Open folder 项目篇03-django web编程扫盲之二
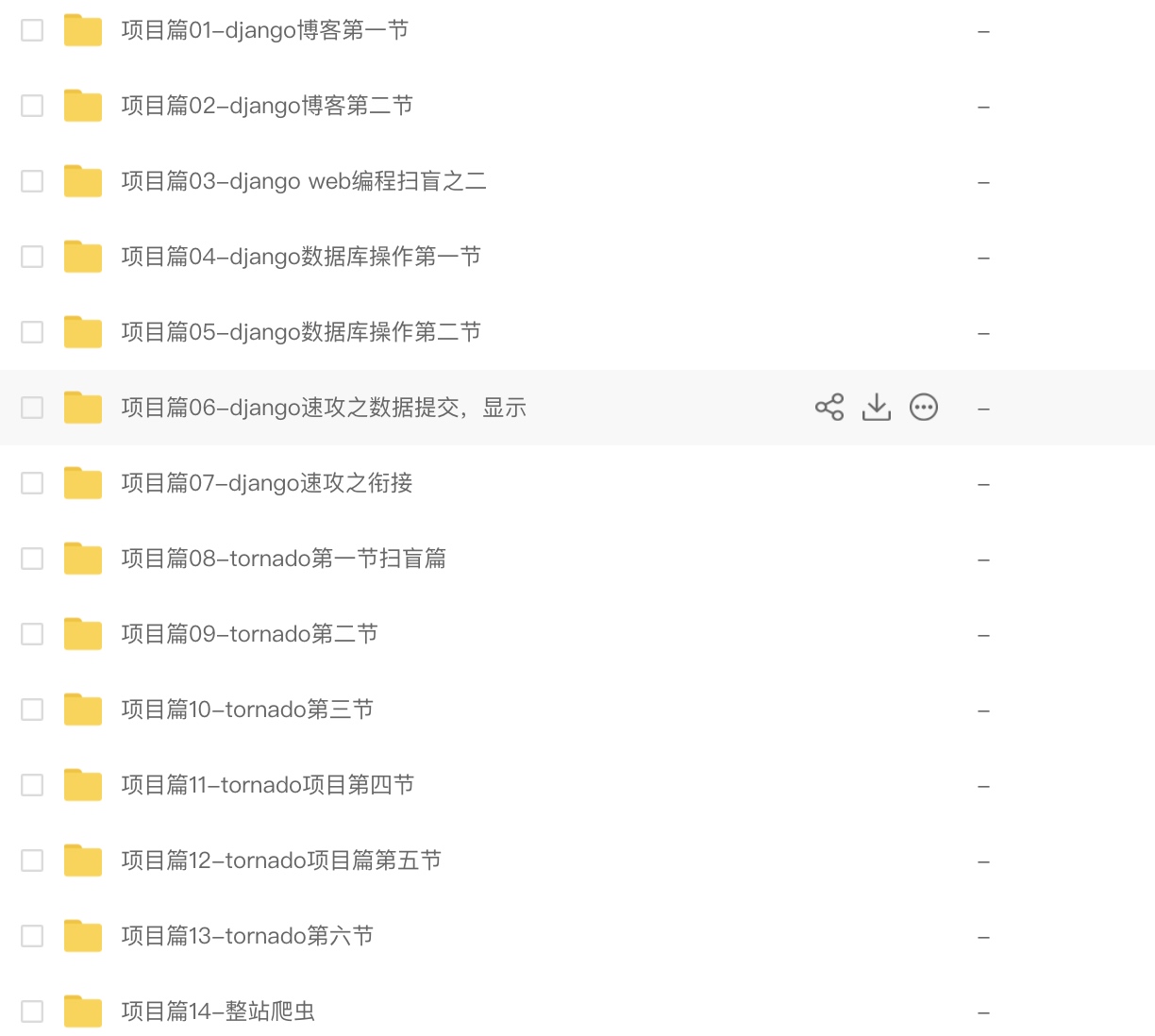The width and height of the screenshot is (1155, 1036). tap(303, 181)
